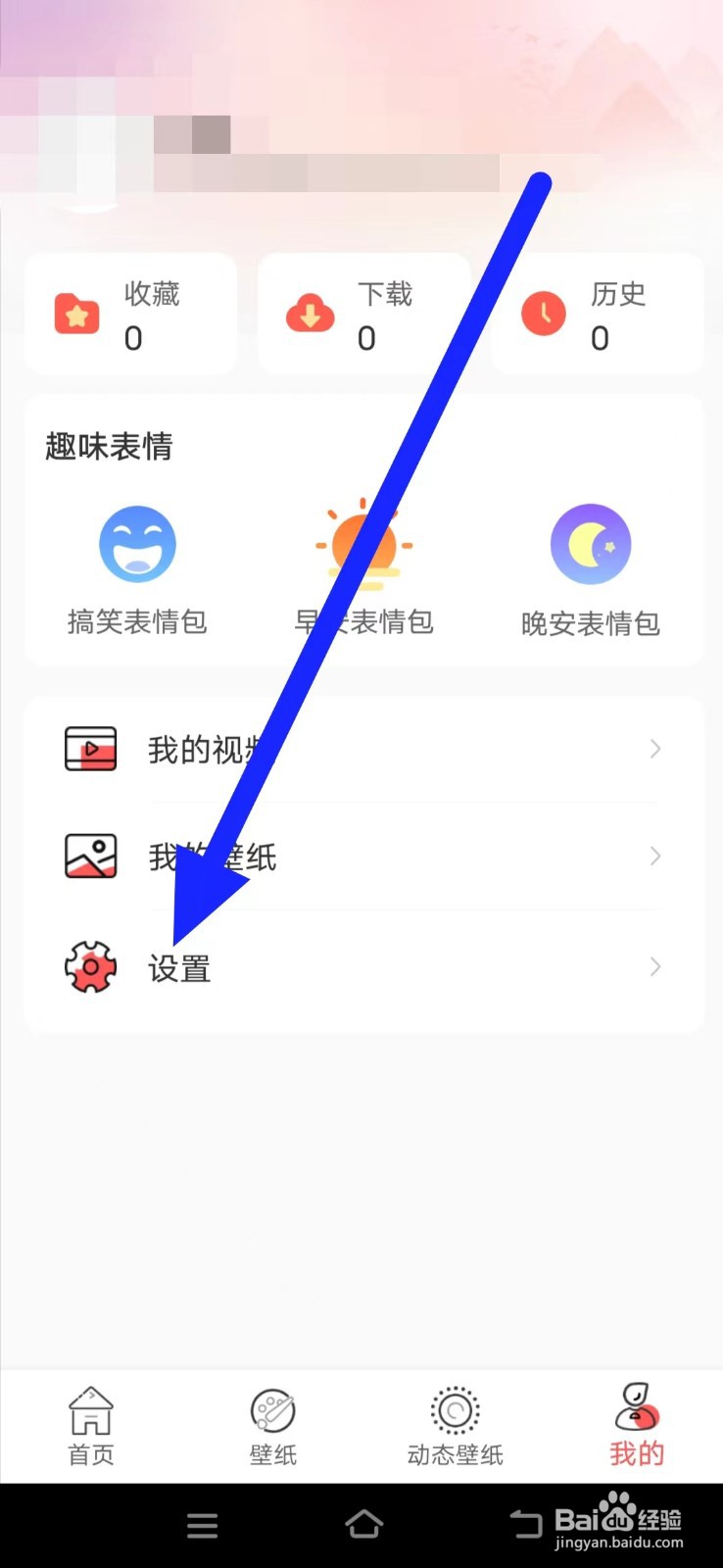
Task: Open the 设置 gear icon
Action: (x=90, y=966)
